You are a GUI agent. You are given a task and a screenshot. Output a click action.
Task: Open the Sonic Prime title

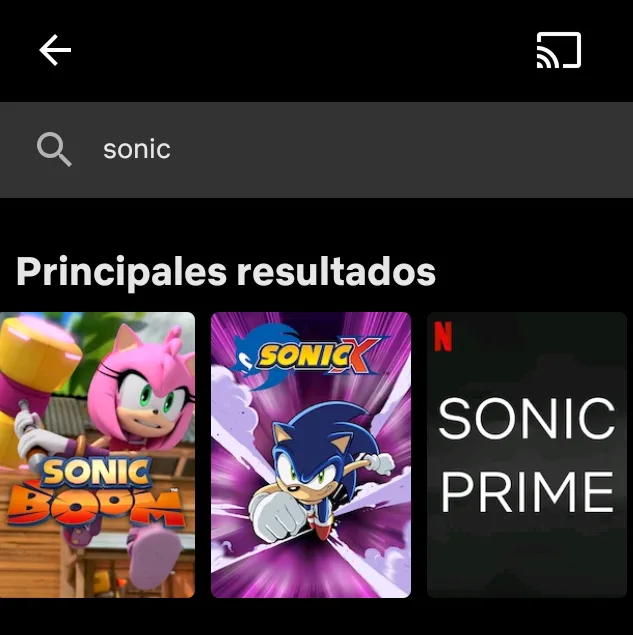(527, 455)
